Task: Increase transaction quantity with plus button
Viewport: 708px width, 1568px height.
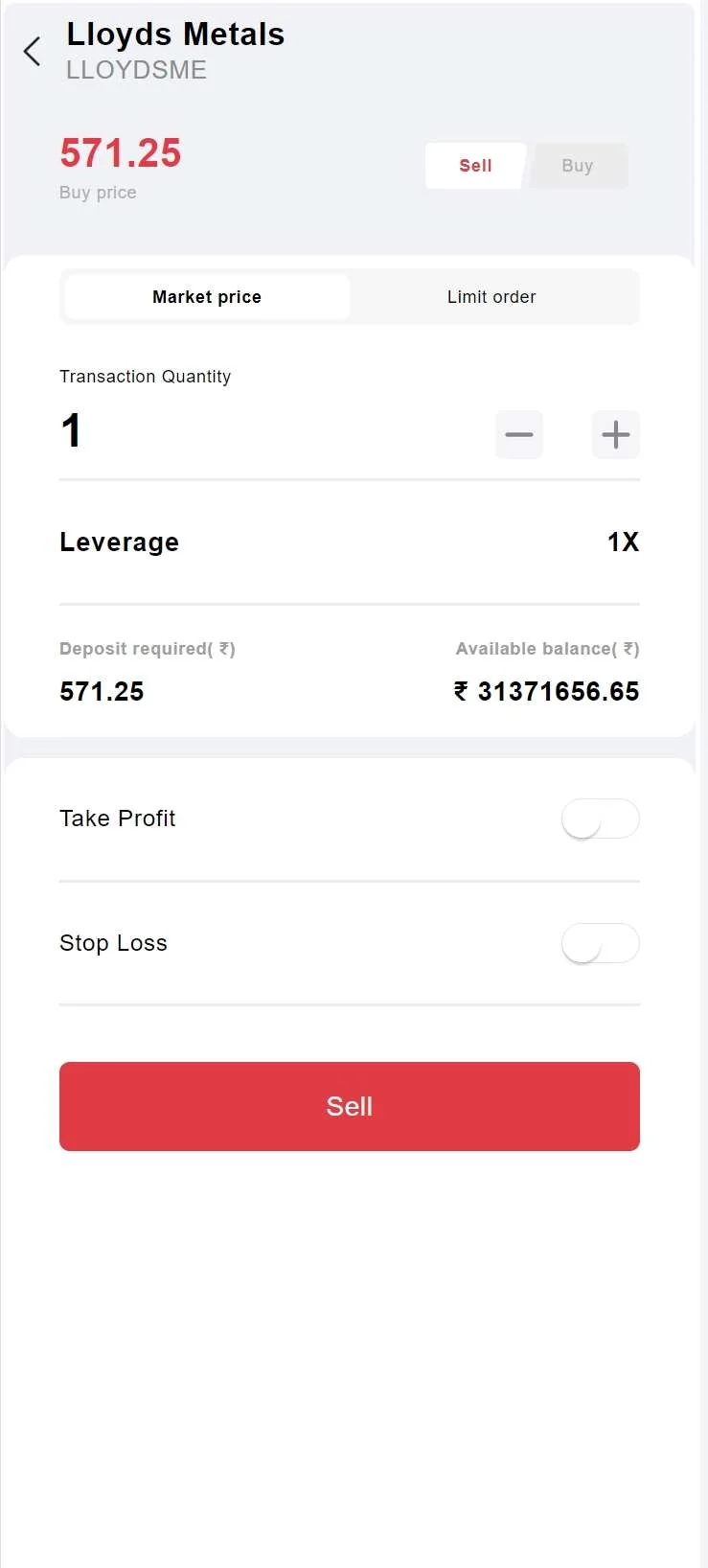Action: pos(615,435)
